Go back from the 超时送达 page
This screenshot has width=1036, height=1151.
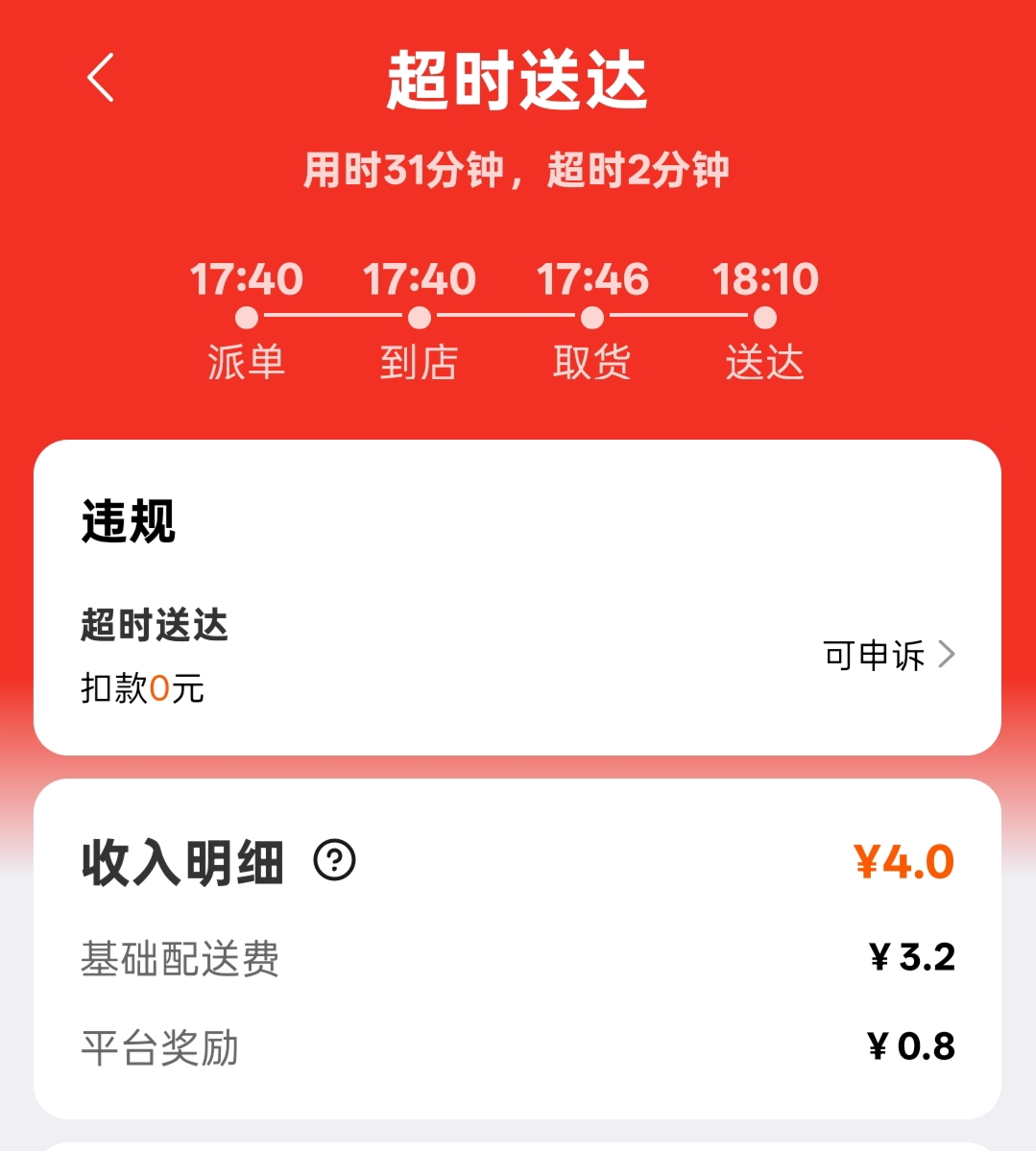[x=101, y=78]
